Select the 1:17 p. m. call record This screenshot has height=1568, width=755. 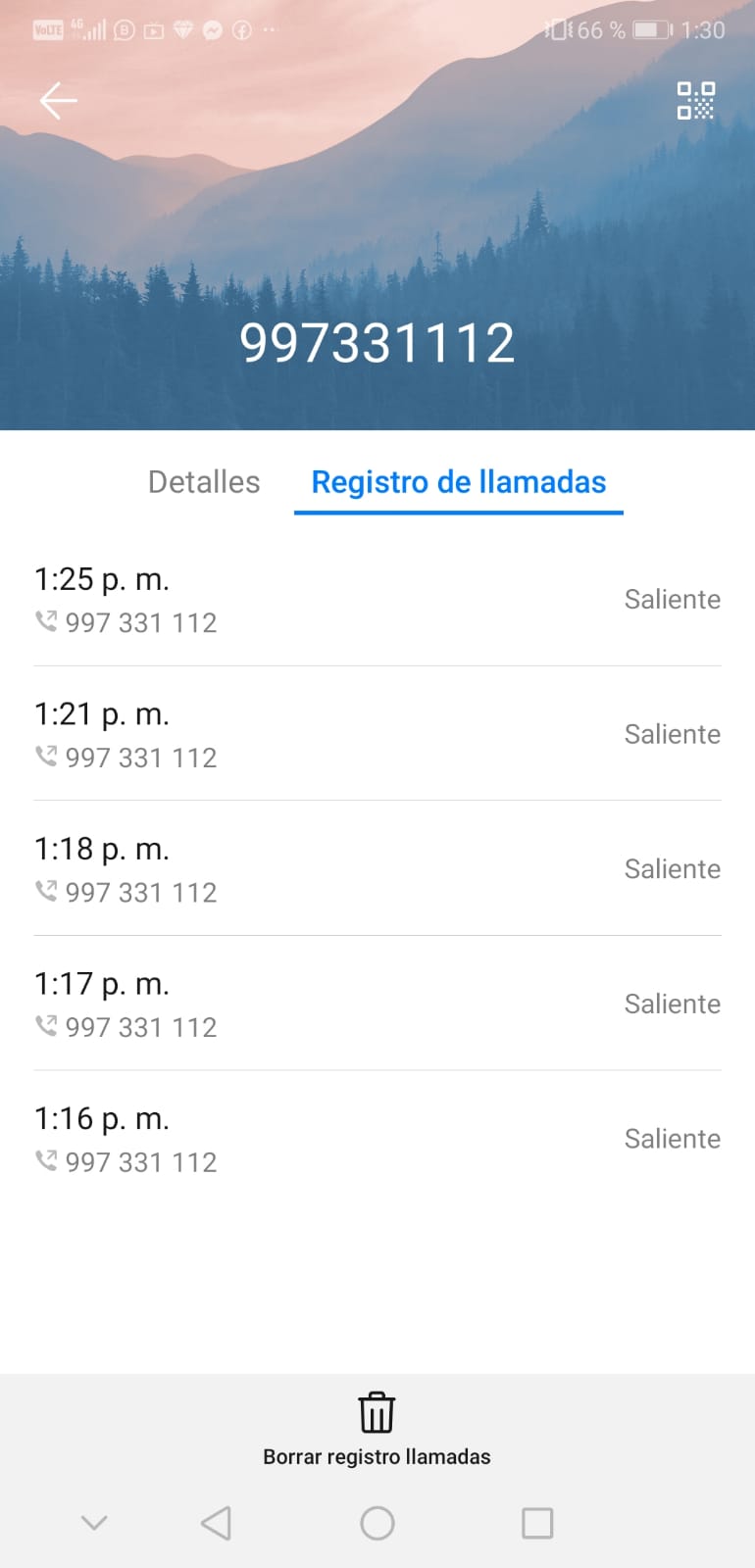(x=377, y=1004)
